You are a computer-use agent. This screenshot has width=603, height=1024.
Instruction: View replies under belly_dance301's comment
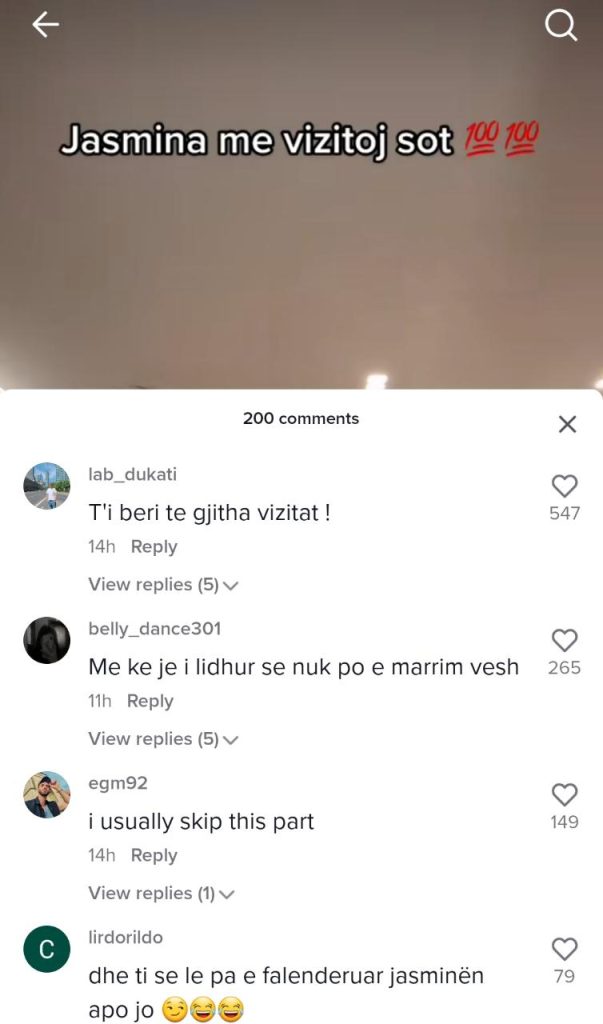coord(163,739)
